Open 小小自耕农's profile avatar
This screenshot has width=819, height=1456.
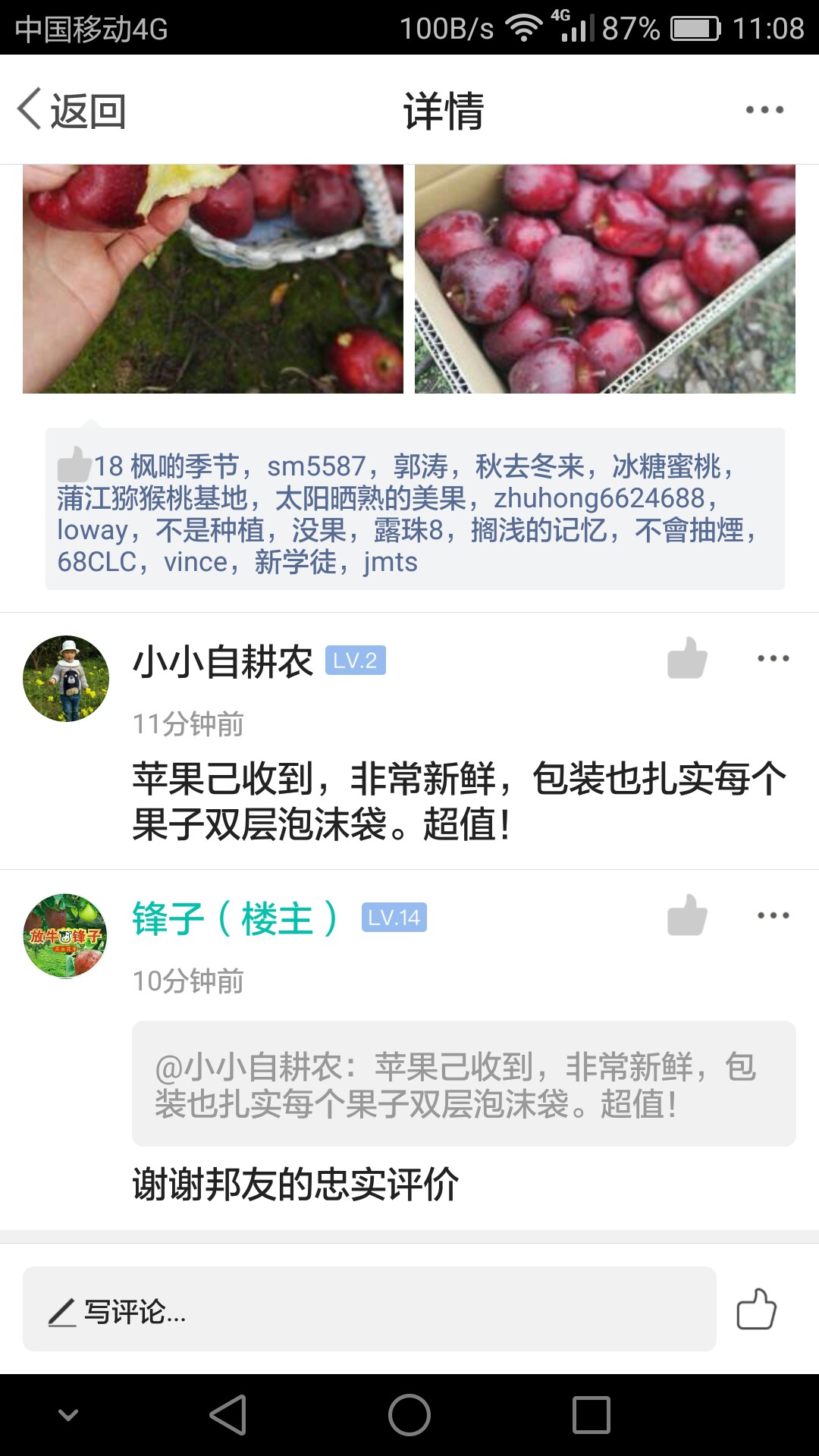point(66,679)
